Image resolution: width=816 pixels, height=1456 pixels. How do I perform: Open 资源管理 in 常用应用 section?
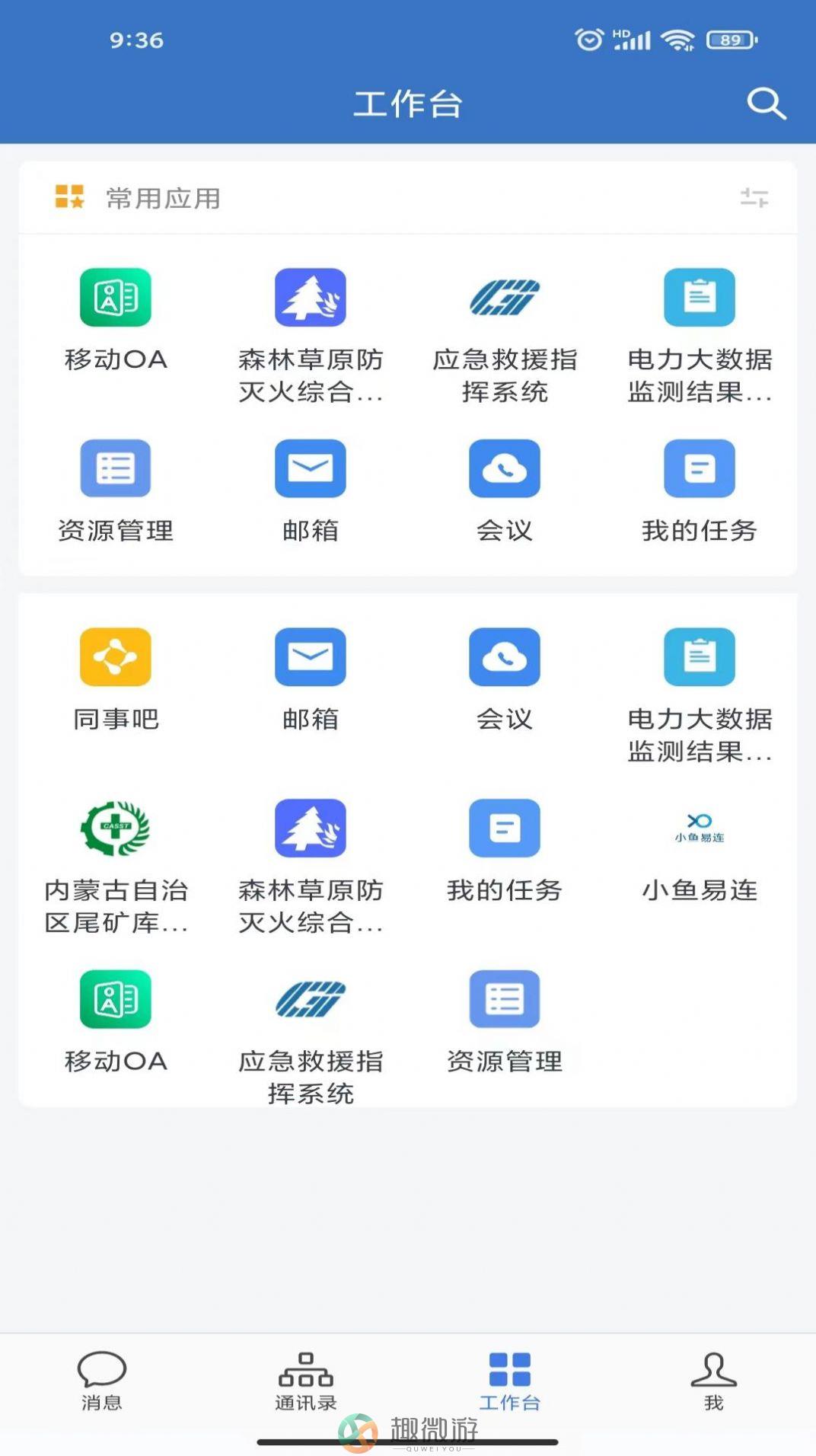[116, 490]
